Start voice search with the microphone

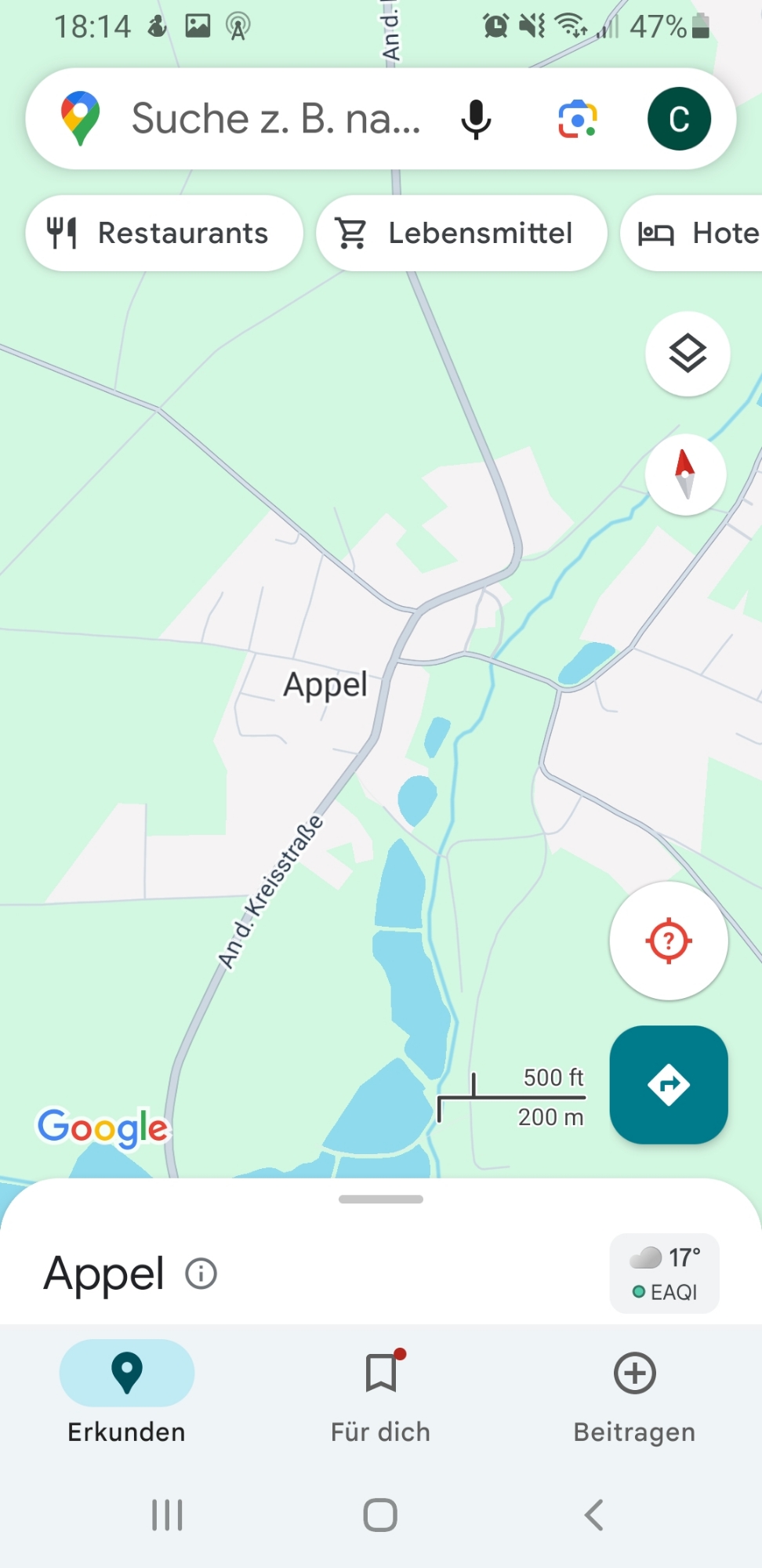(476, 119)
